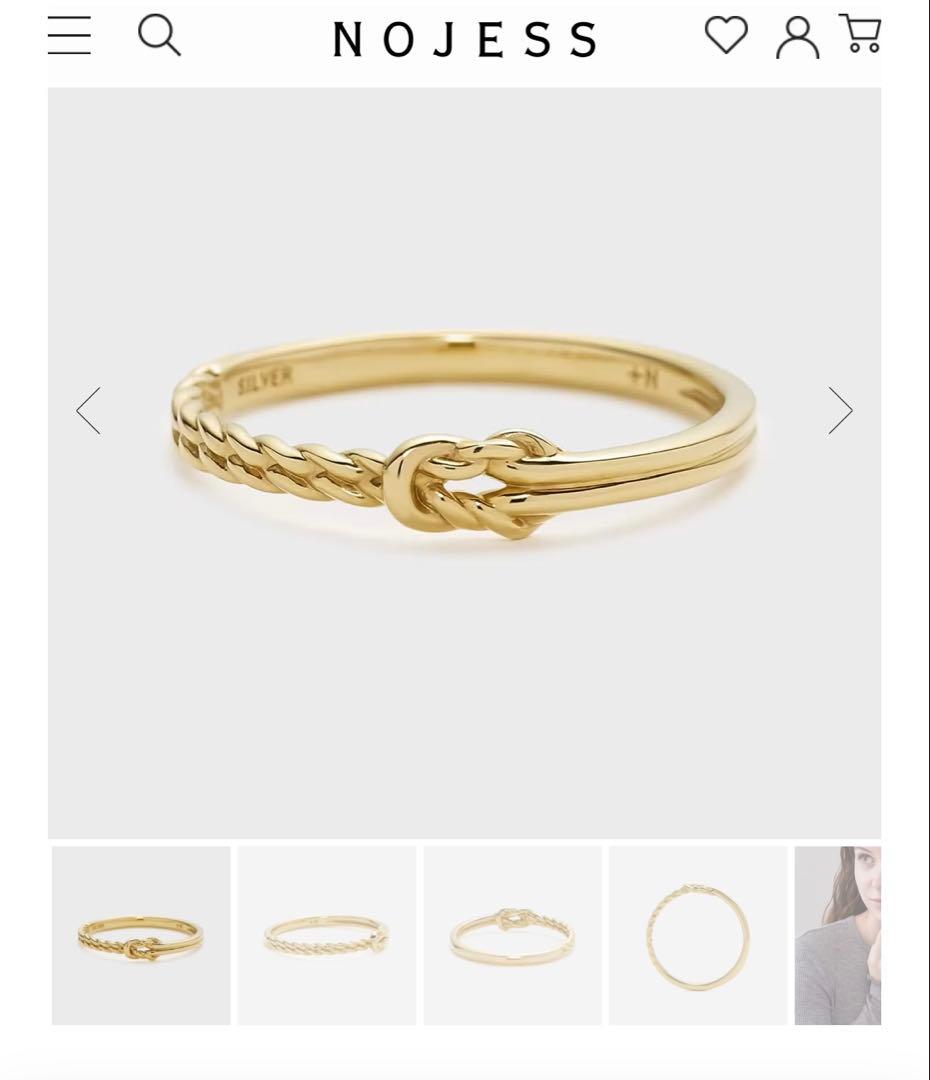930x1080 pixels.
Task: Open the wishlist heart
Action: coord(726,36)
